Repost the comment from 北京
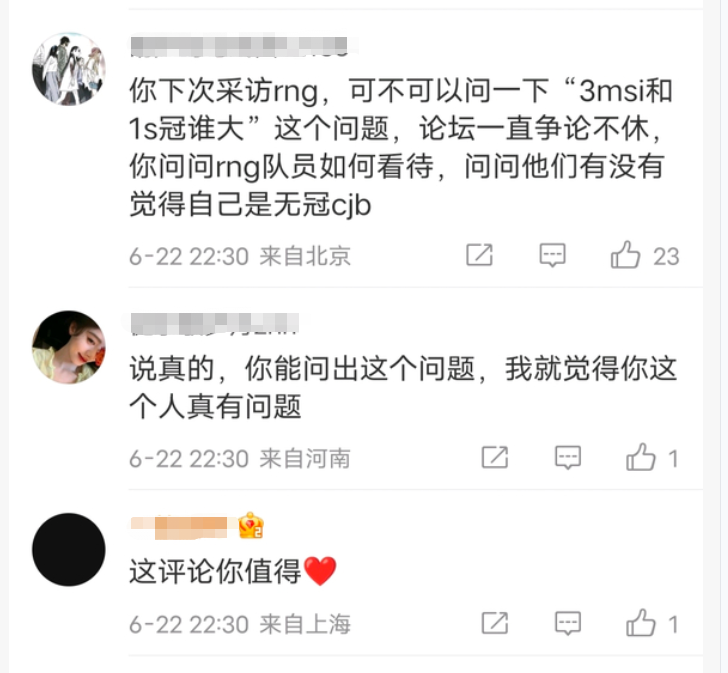728x673 pixels. (480, 255)
